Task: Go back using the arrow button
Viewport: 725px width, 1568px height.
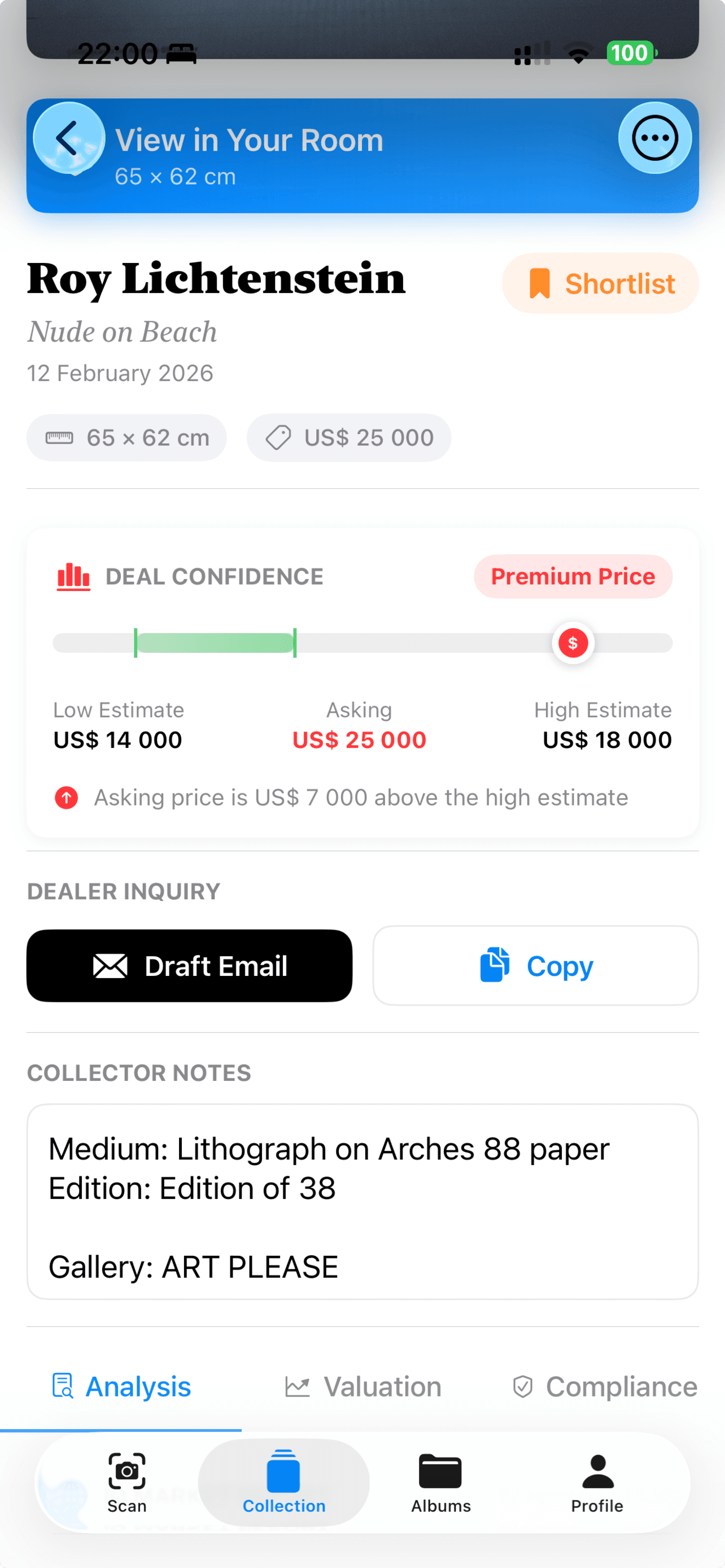Action: coord(68,138)
